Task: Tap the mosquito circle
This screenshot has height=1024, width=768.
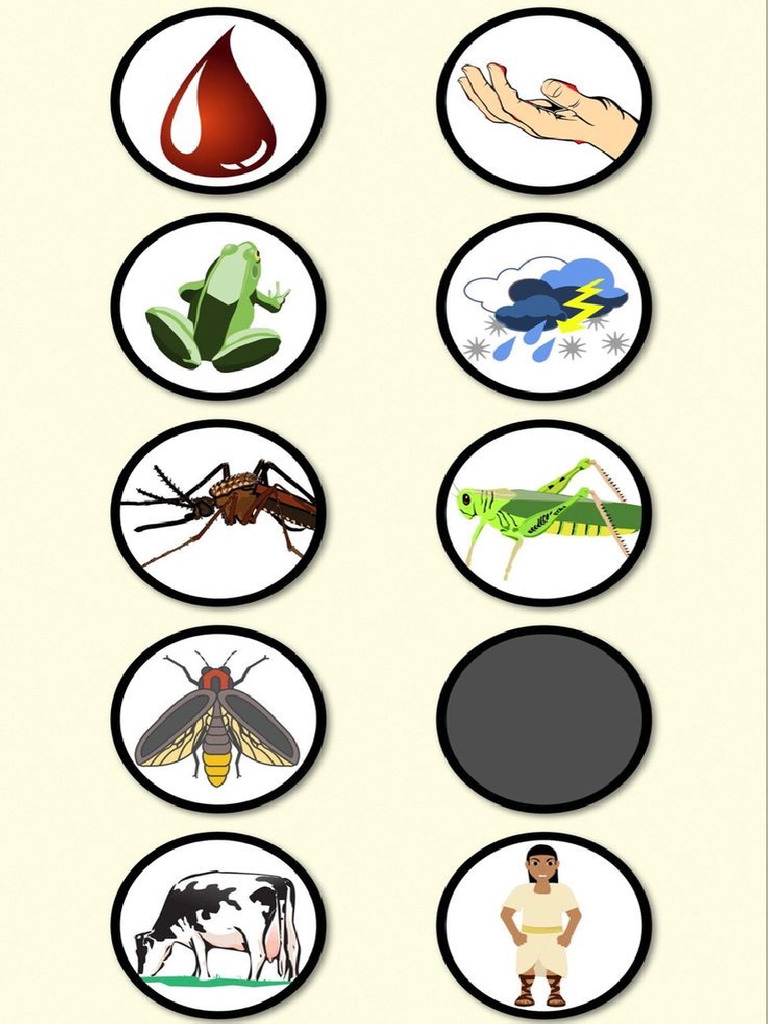Action: (218, 512)
